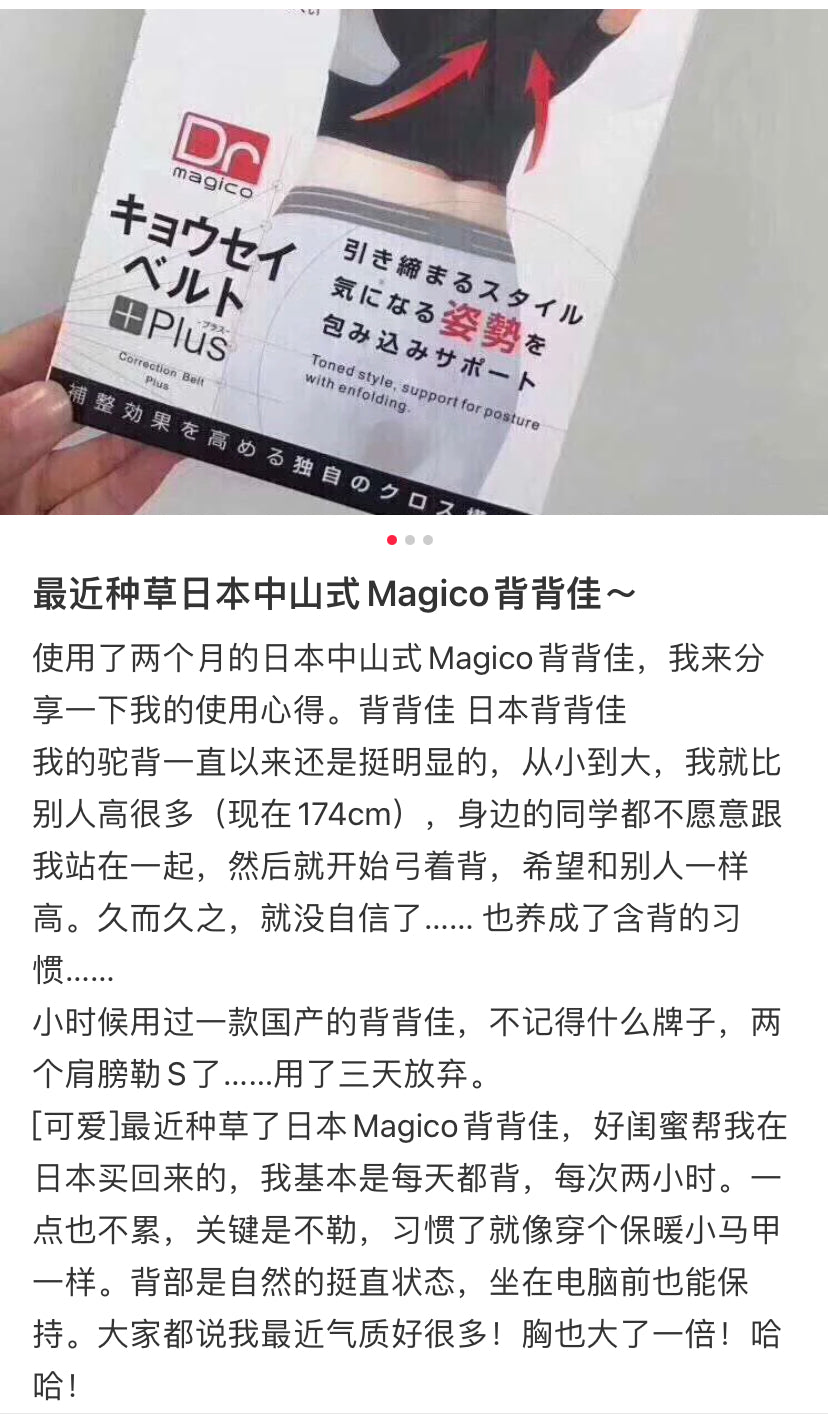Tap the image carousel page indicator dots
The image size is (828, 1419).
pos(410,540)
